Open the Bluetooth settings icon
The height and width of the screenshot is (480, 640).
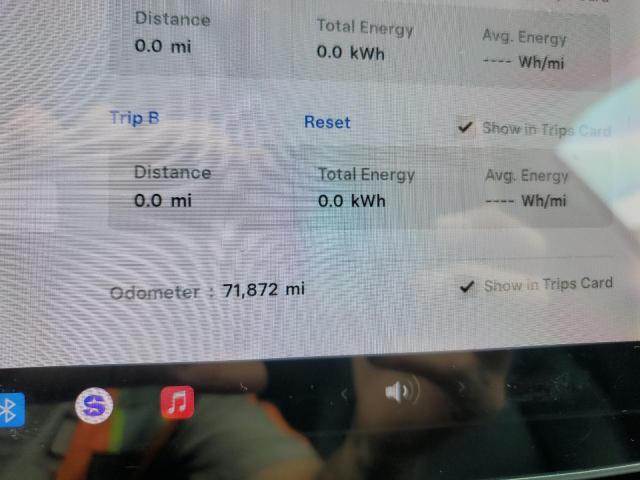pos(10,408)
